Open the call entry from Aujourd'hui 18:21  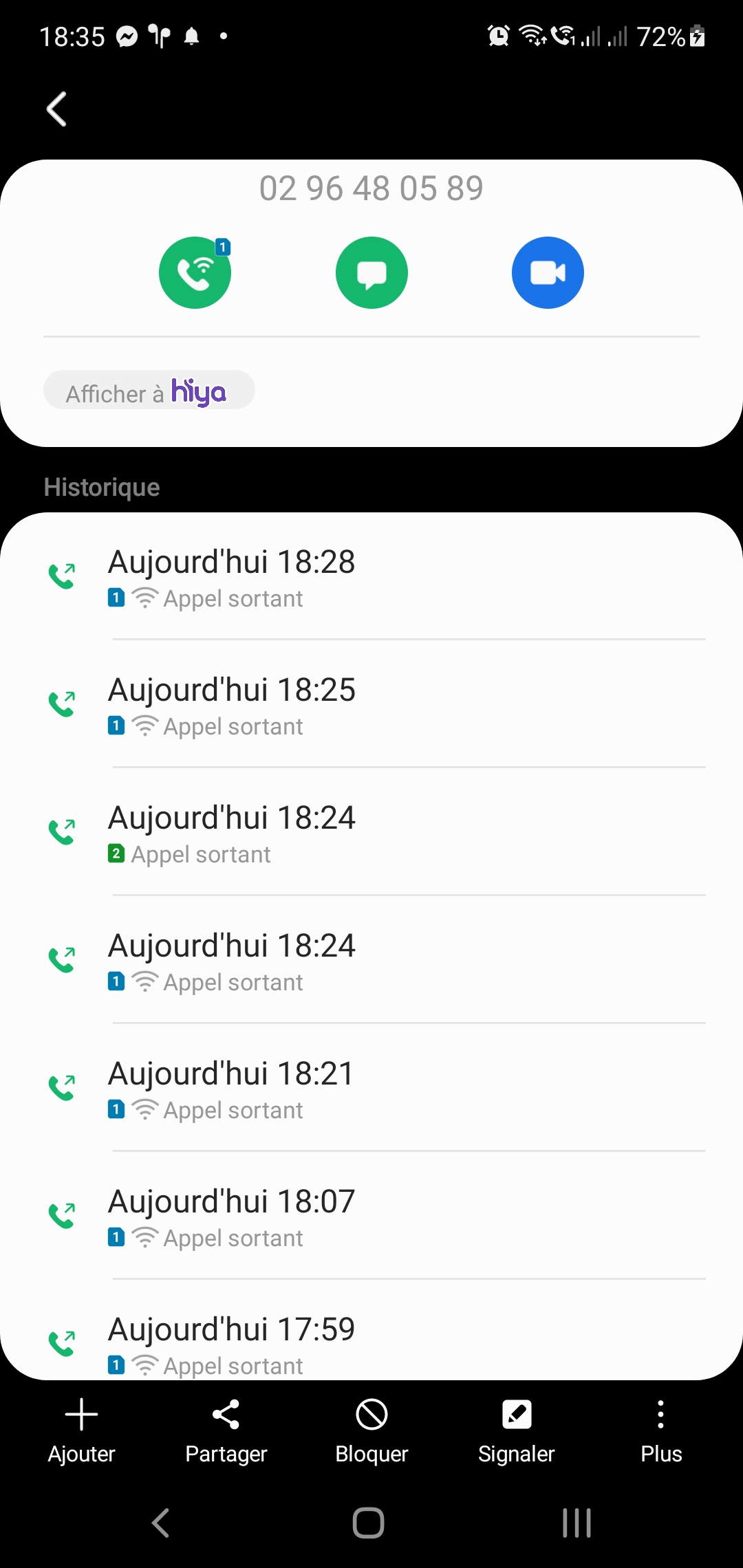pos(371,1089)
